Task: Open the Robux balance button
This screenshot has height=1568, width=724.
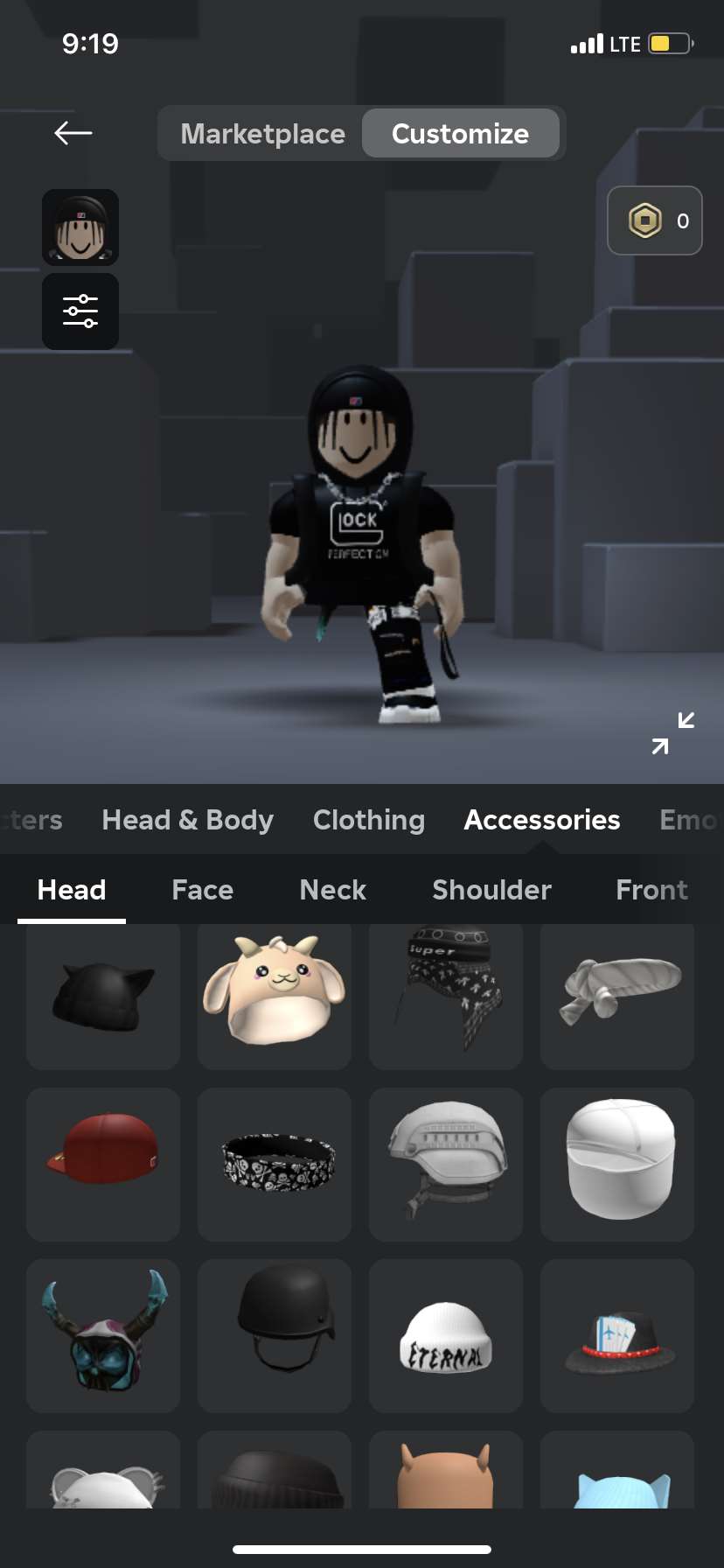Action: coord(655,220)
